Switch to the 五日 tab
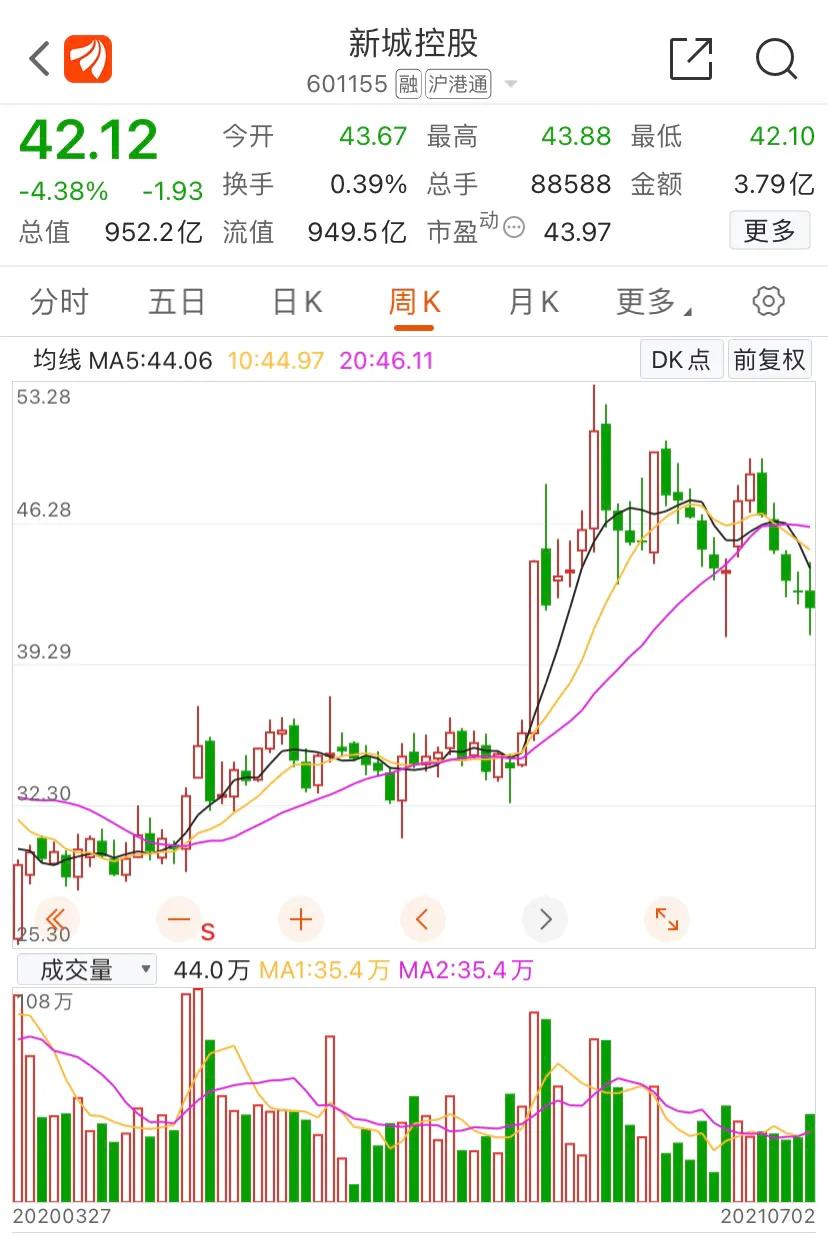 [176, 302]
